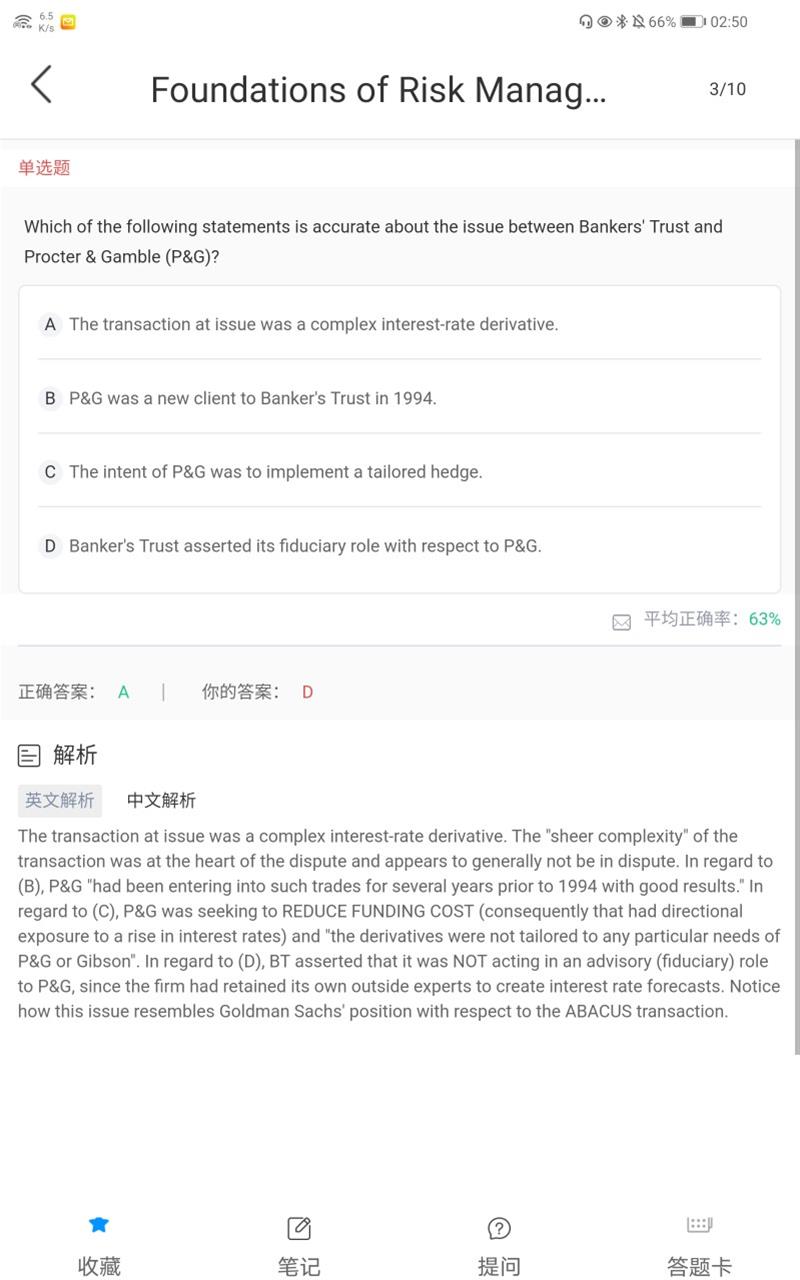Open 提问 to ask a question
Image resolution: width=800 pixels, height=1280 pixels.
coord(499,1245)
